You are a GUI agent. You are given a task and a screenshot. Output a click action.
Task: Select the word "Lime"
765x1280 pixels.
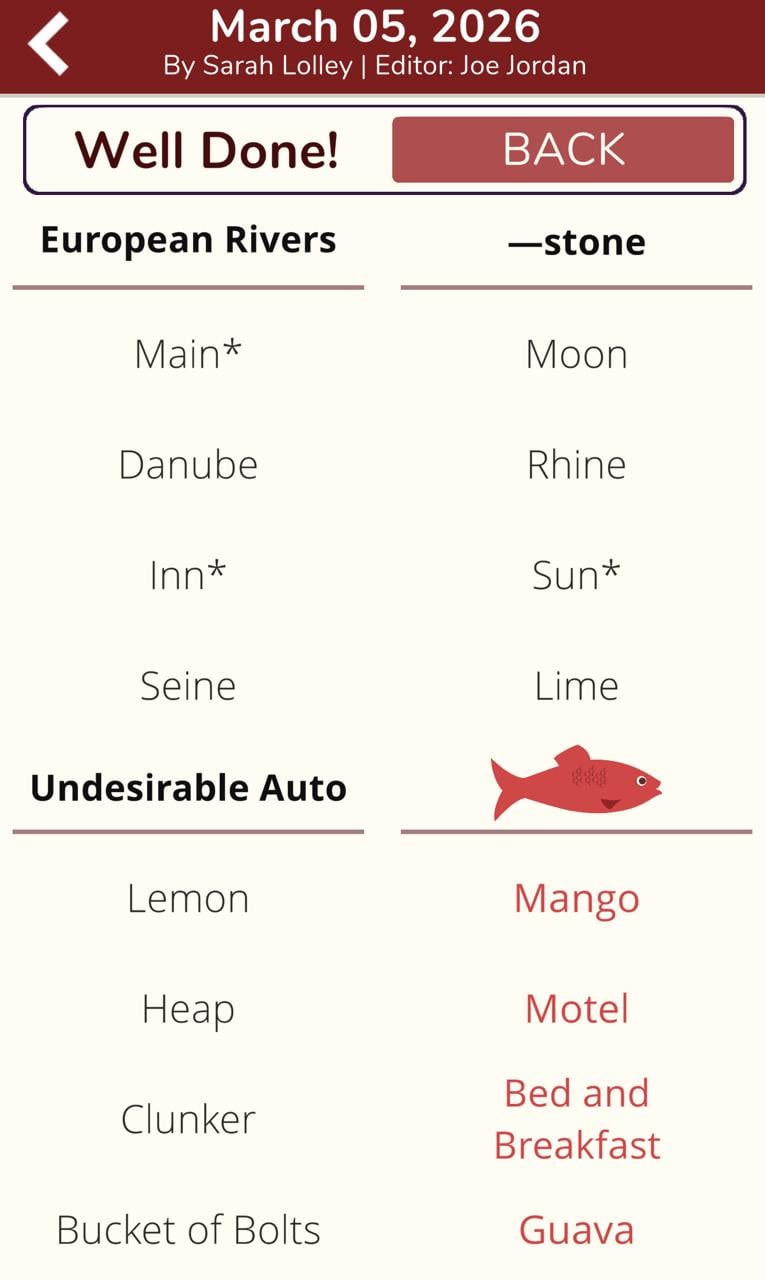tap(576, 686)
